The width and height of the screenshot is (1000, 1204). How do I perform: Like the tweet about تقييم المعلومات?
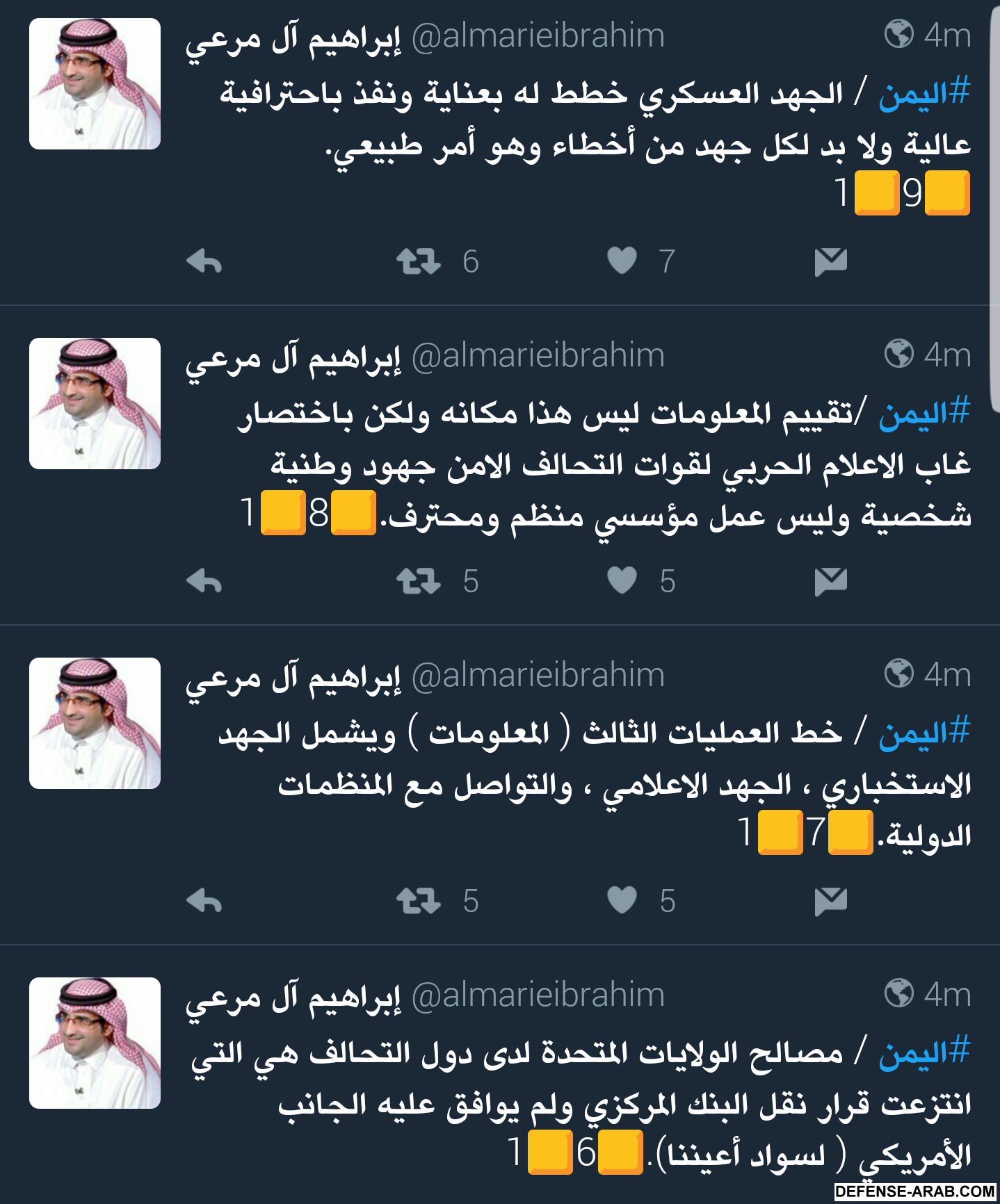click(622, 580)
